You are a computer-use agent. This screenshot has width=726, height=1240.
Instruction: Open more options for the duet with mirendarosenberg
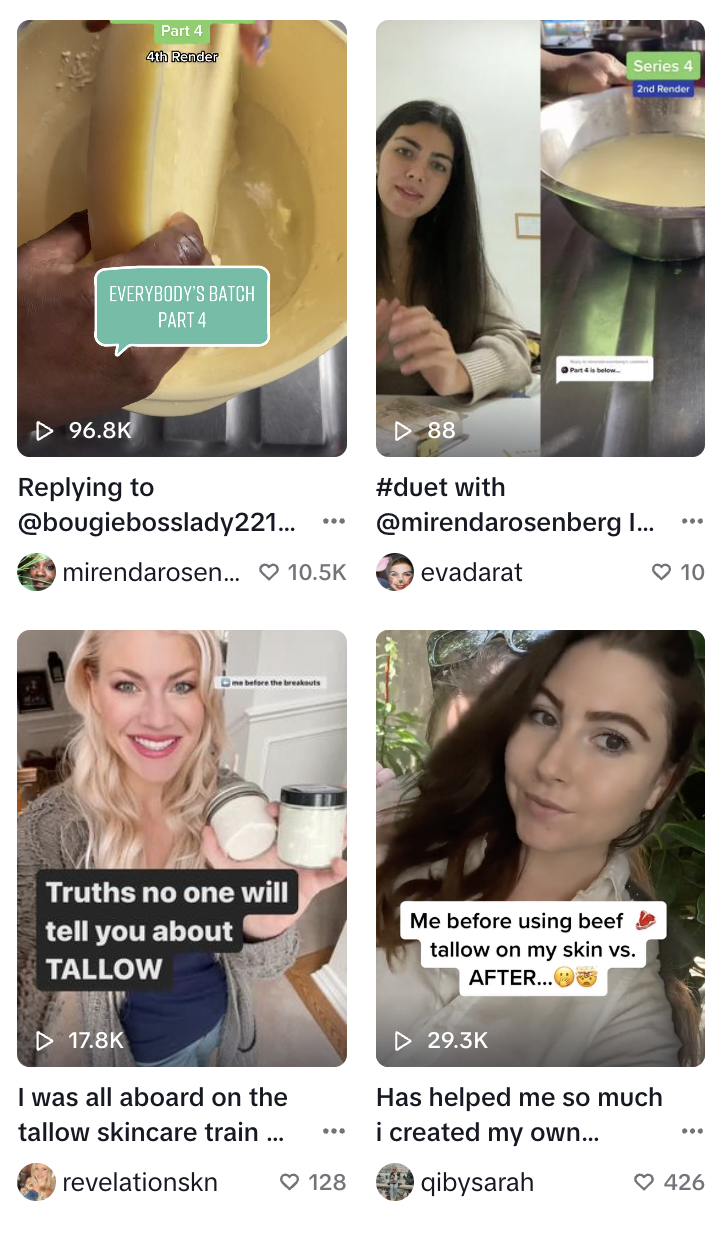click(692, 522)
